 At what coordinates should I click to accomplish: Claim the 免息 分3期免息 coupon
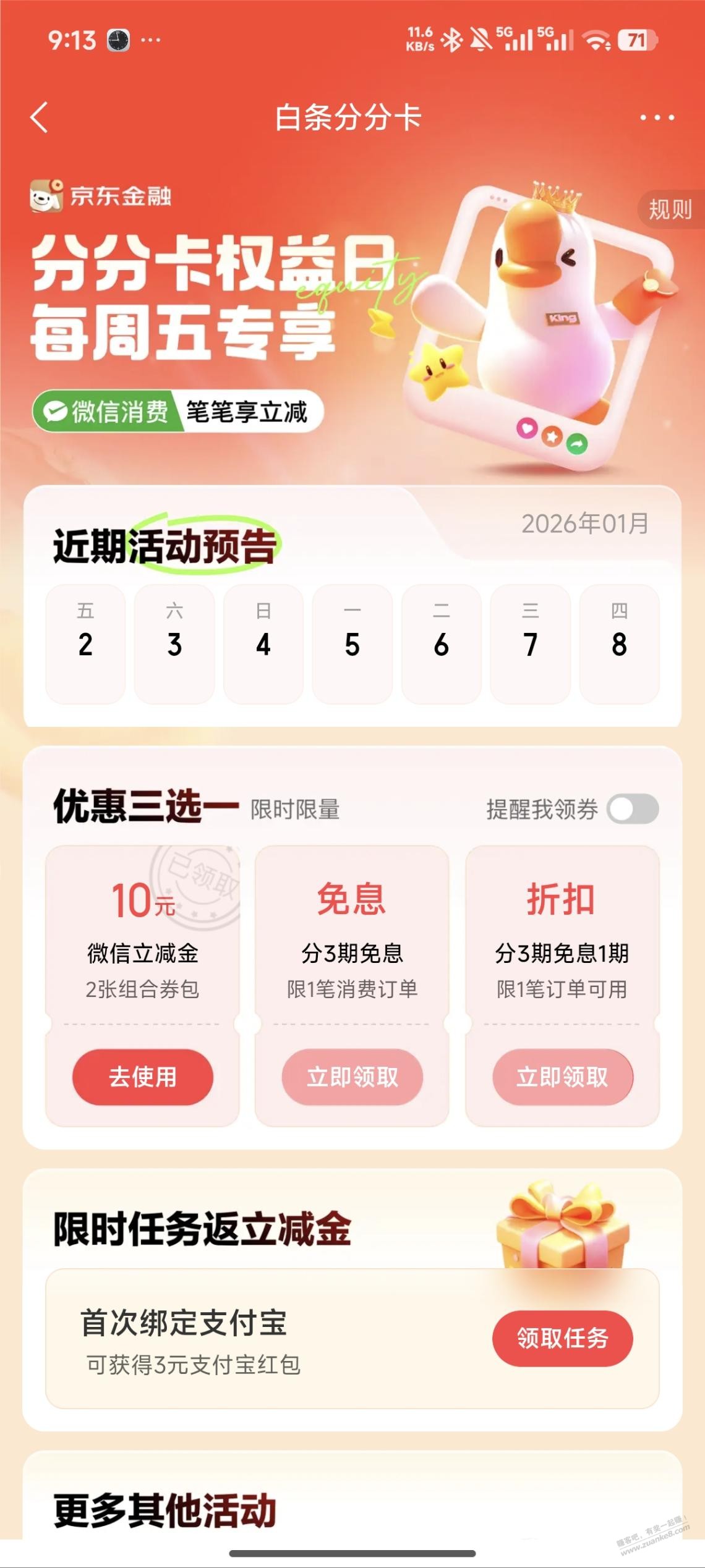(352, 1077)
